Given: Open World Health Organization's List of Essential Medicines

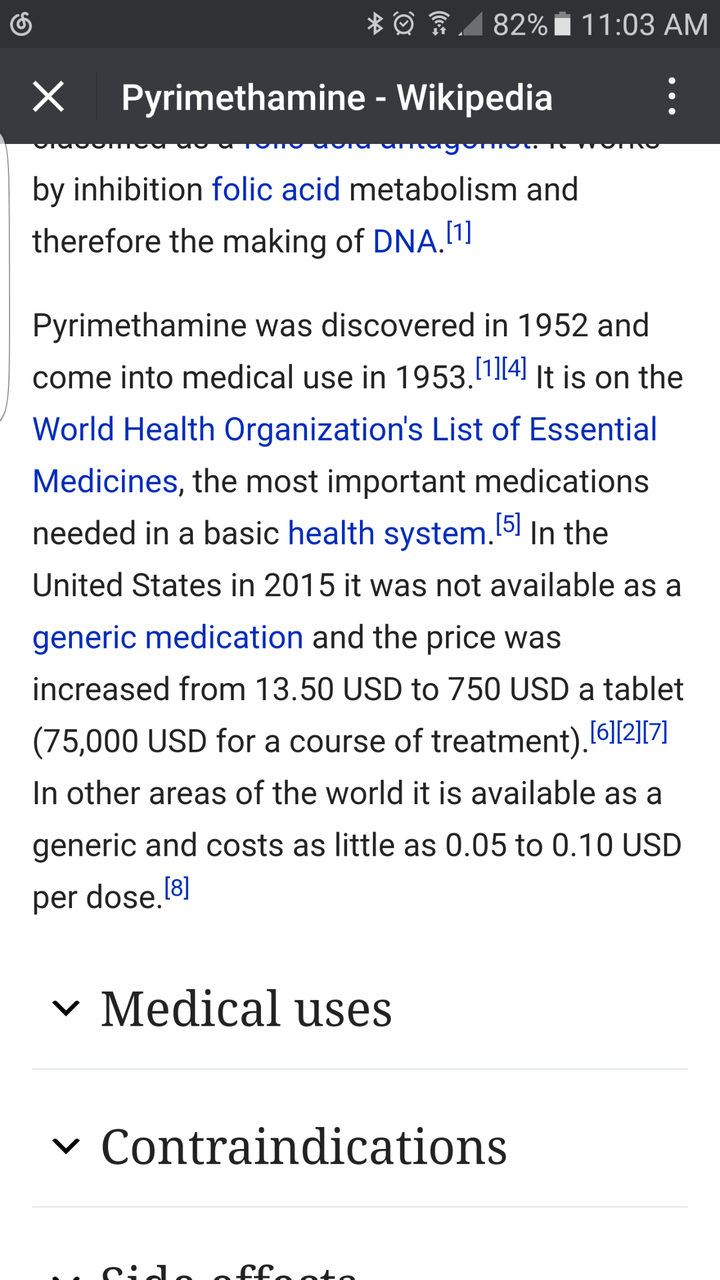Looking at the screenshot, I should (345, 455).
